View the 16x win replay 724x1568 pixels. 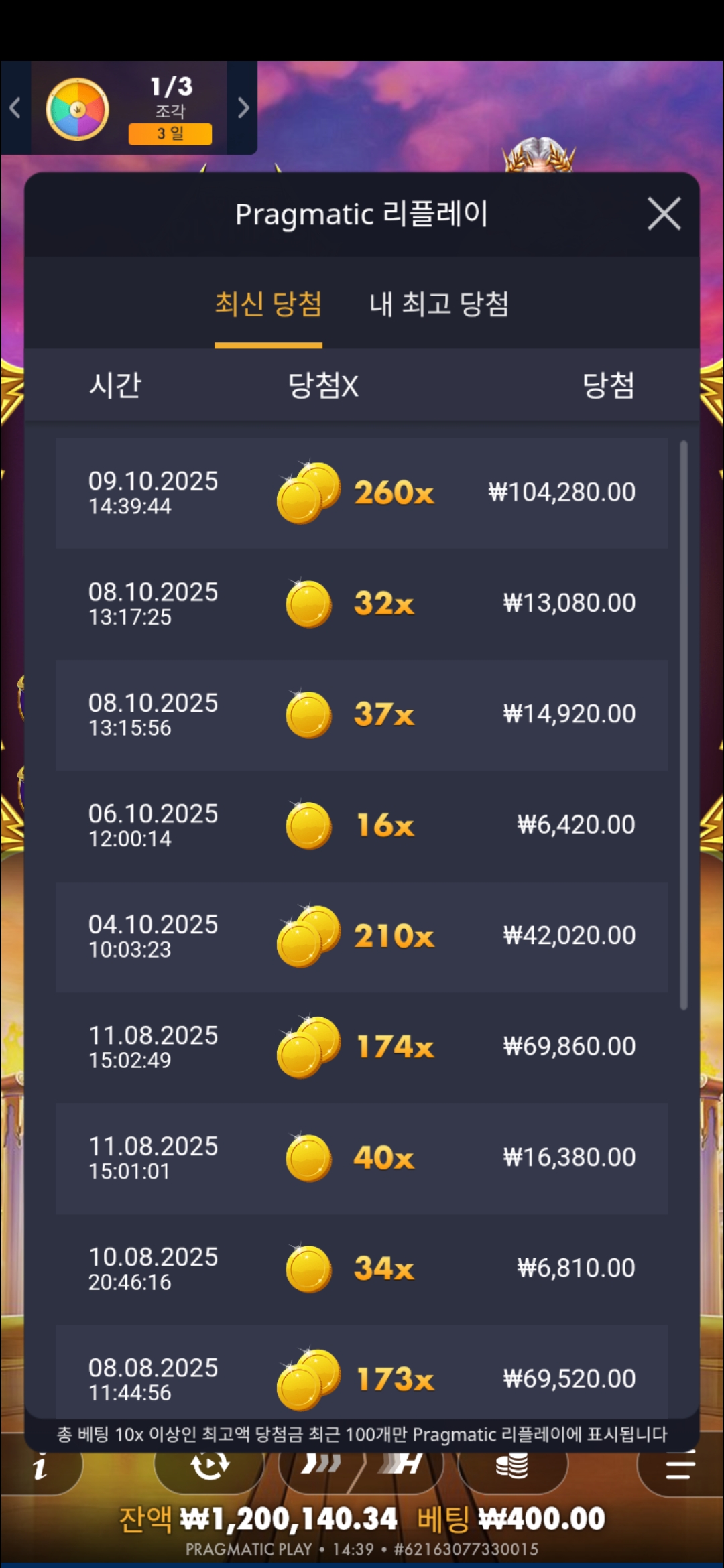coord(361,825)
